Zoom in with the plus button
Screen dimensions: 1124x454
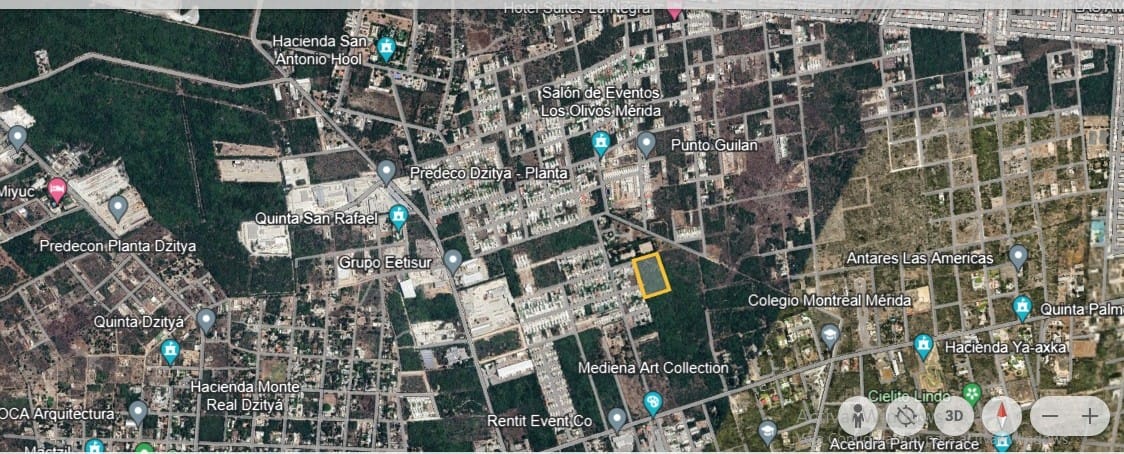1089,415
